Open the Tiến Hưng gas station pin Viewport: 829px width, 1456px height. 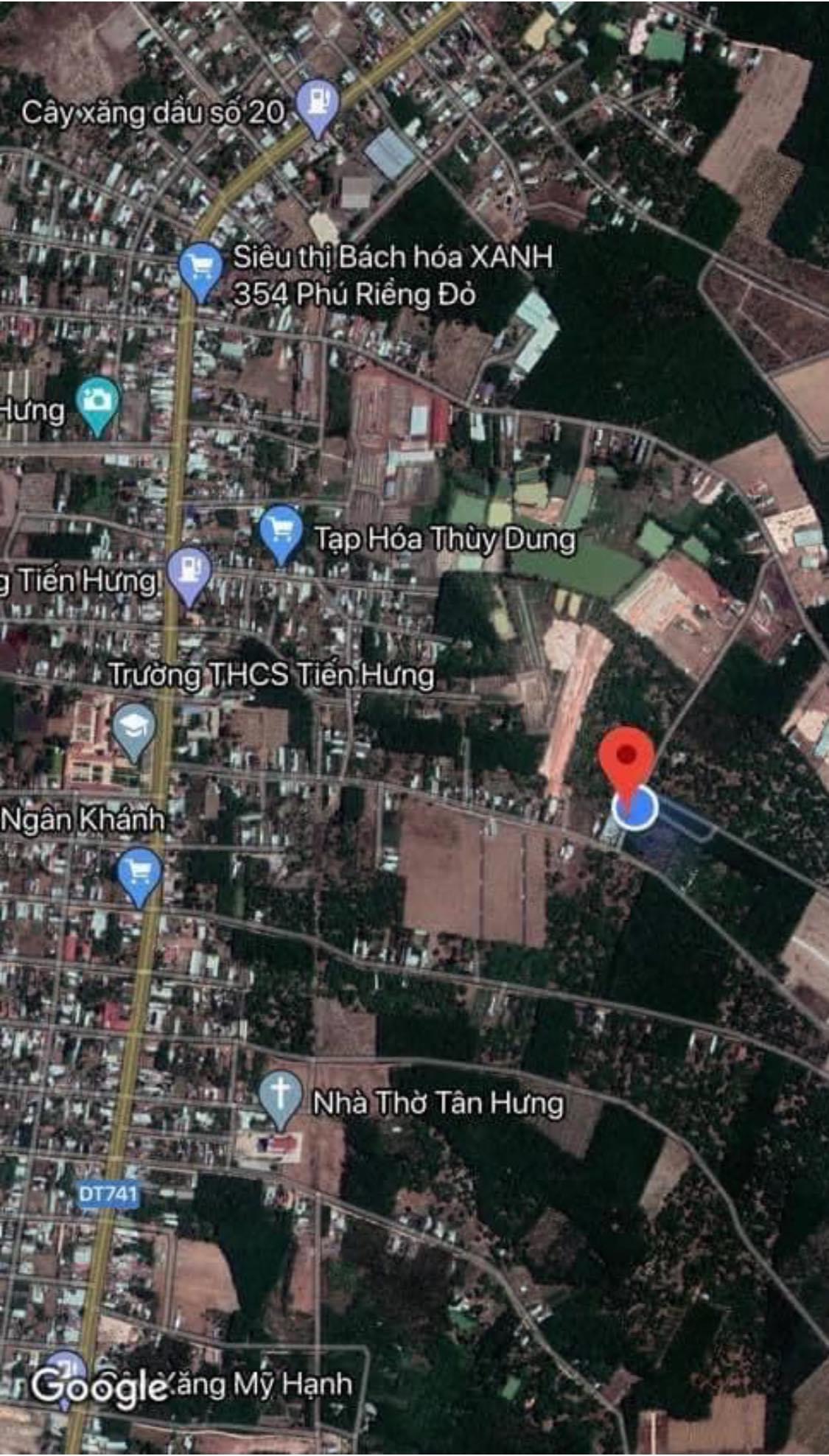pos(189,571)
